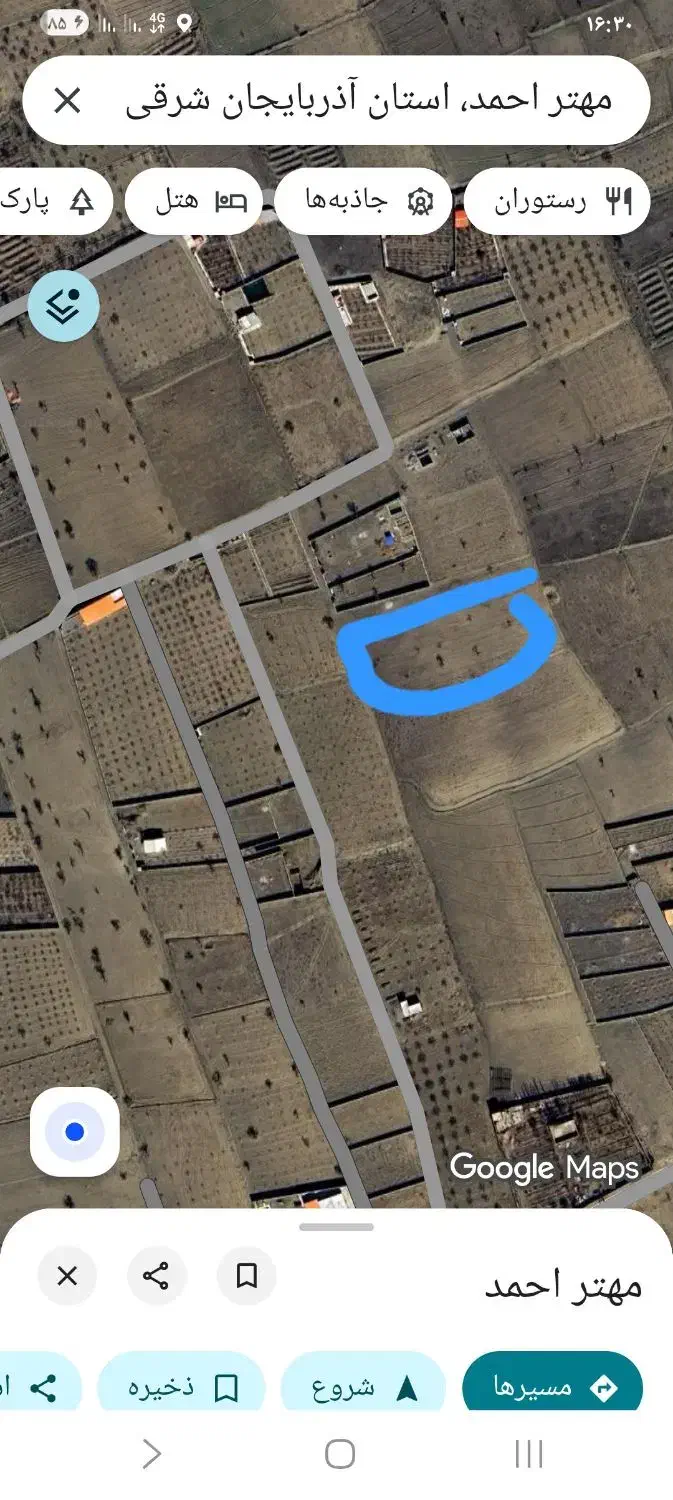Open recent apps from navigation bar
This screenshot has width=673, height=1500.
(x=527, y=1454)
